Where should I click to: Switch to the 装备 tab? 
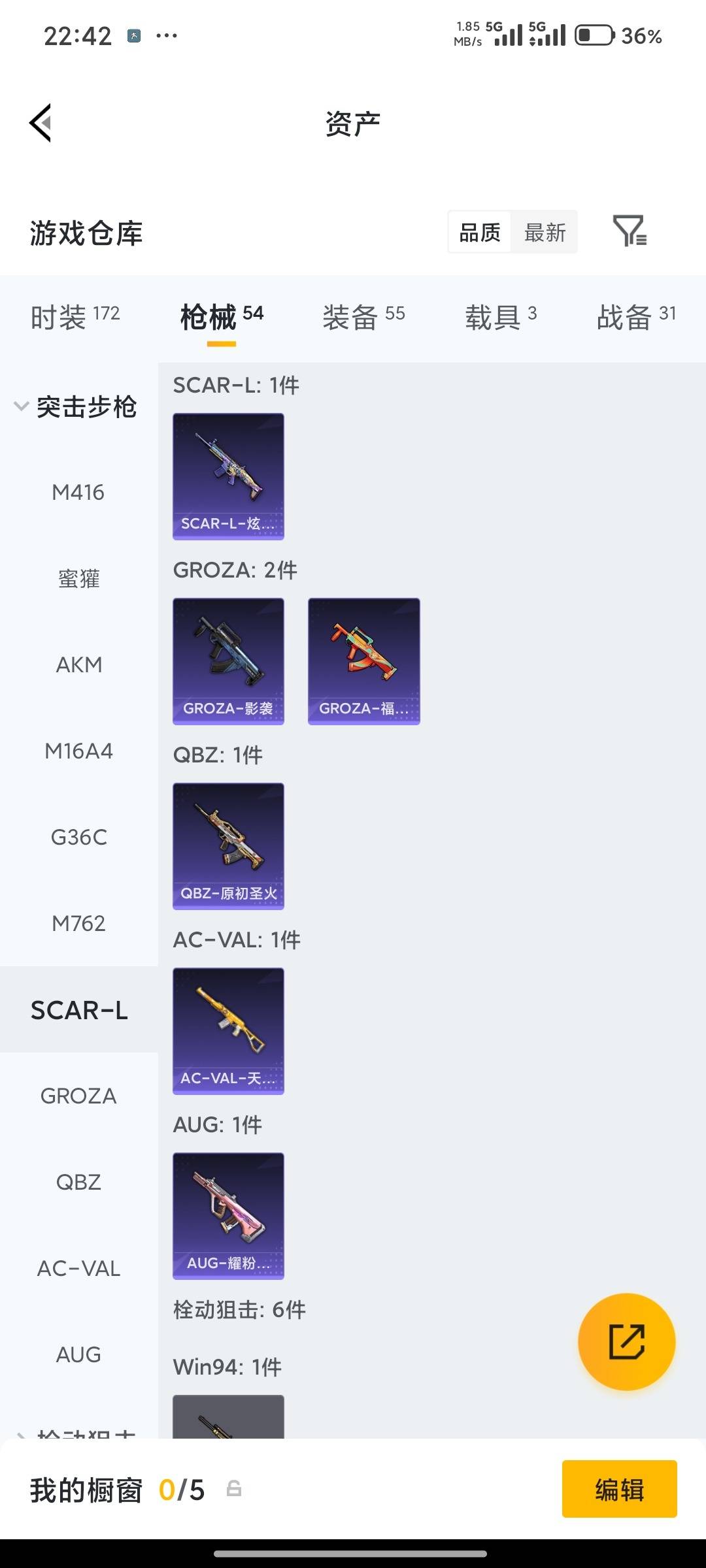point(363,318)
